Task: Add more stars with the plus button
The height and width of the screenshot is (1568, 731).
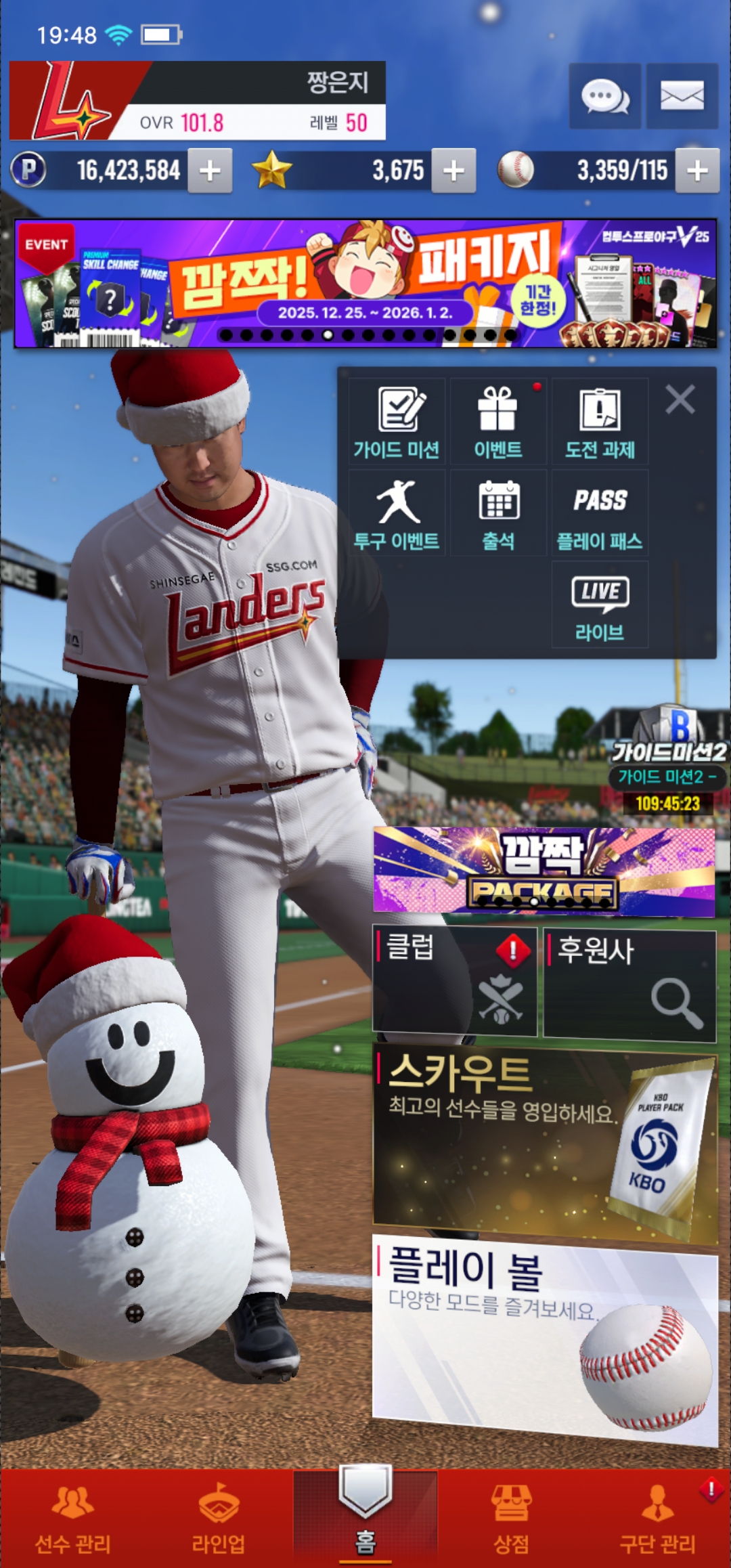Action: click(453, 171)
